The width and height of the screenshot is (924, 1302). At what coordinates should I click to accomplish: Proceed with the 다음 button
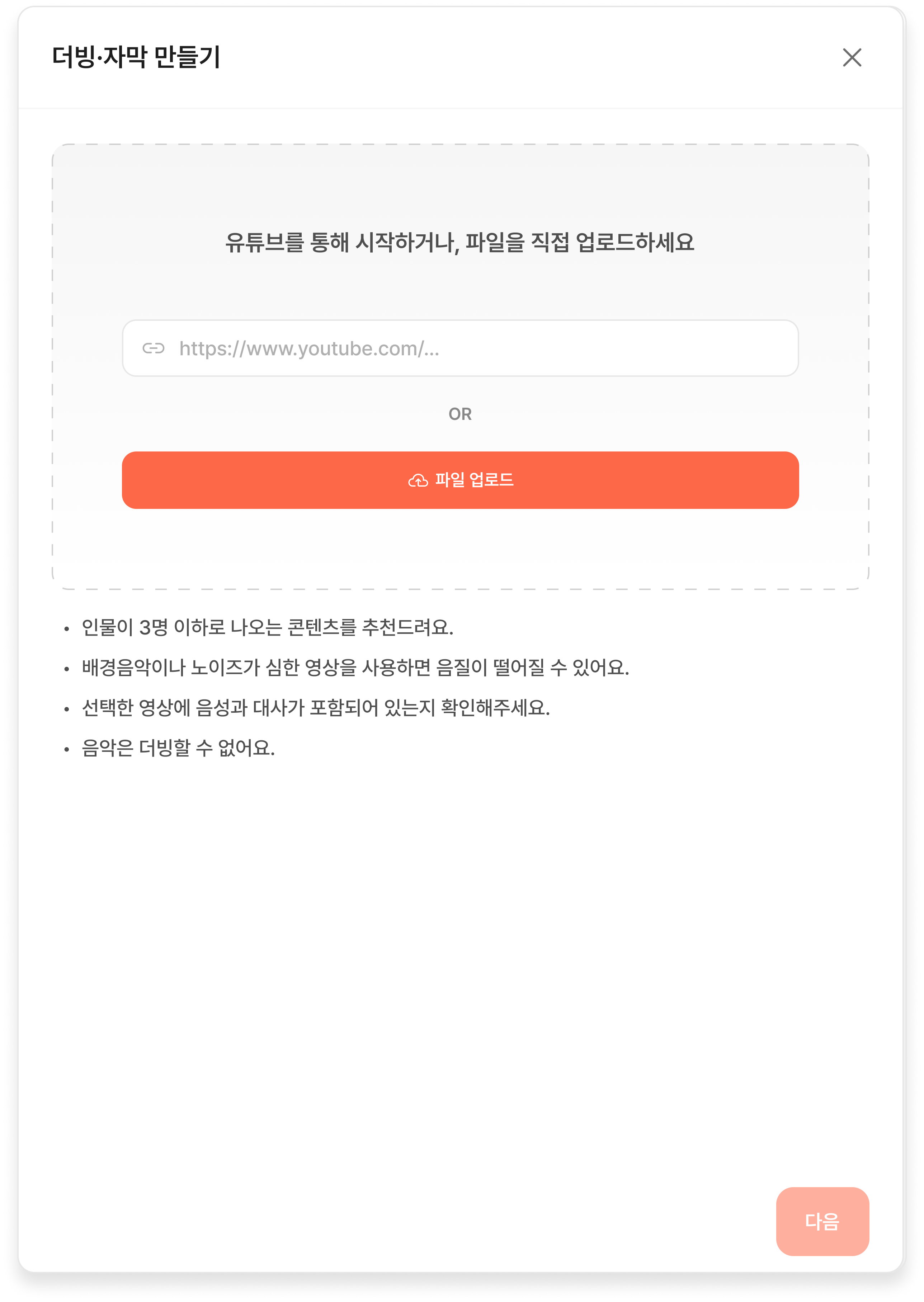pos(821,1221)
